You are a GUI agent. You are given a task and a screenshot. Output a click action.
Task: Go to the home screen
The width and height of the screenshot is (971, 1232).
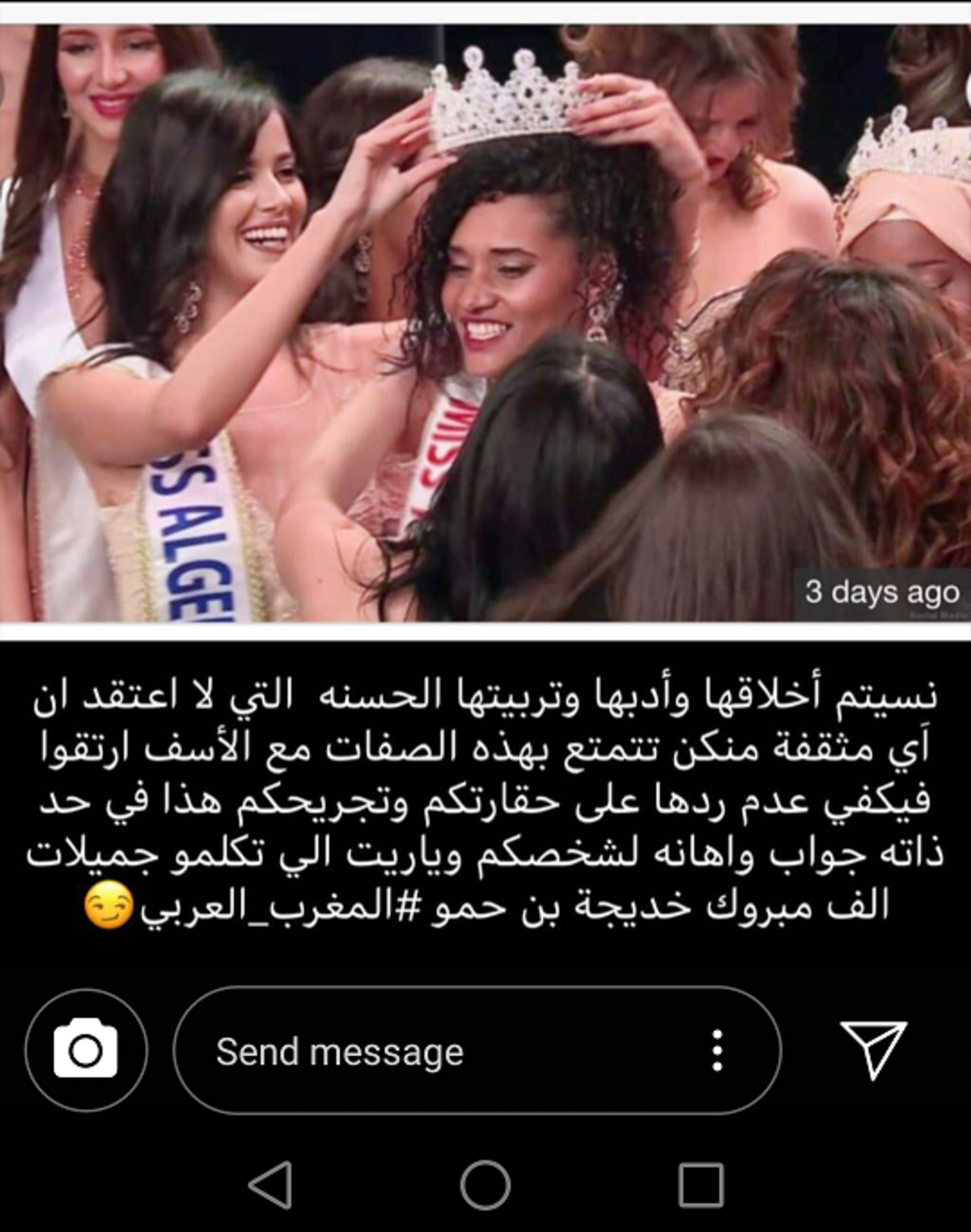pos(485,1185)
